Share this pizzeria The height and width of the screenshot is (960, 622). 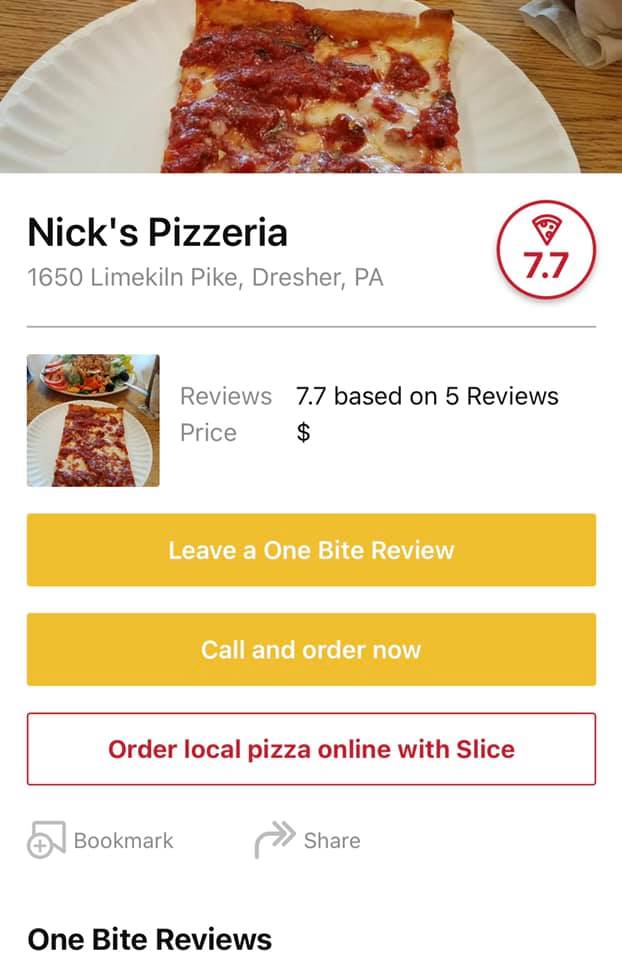click(x=308, y=840)
